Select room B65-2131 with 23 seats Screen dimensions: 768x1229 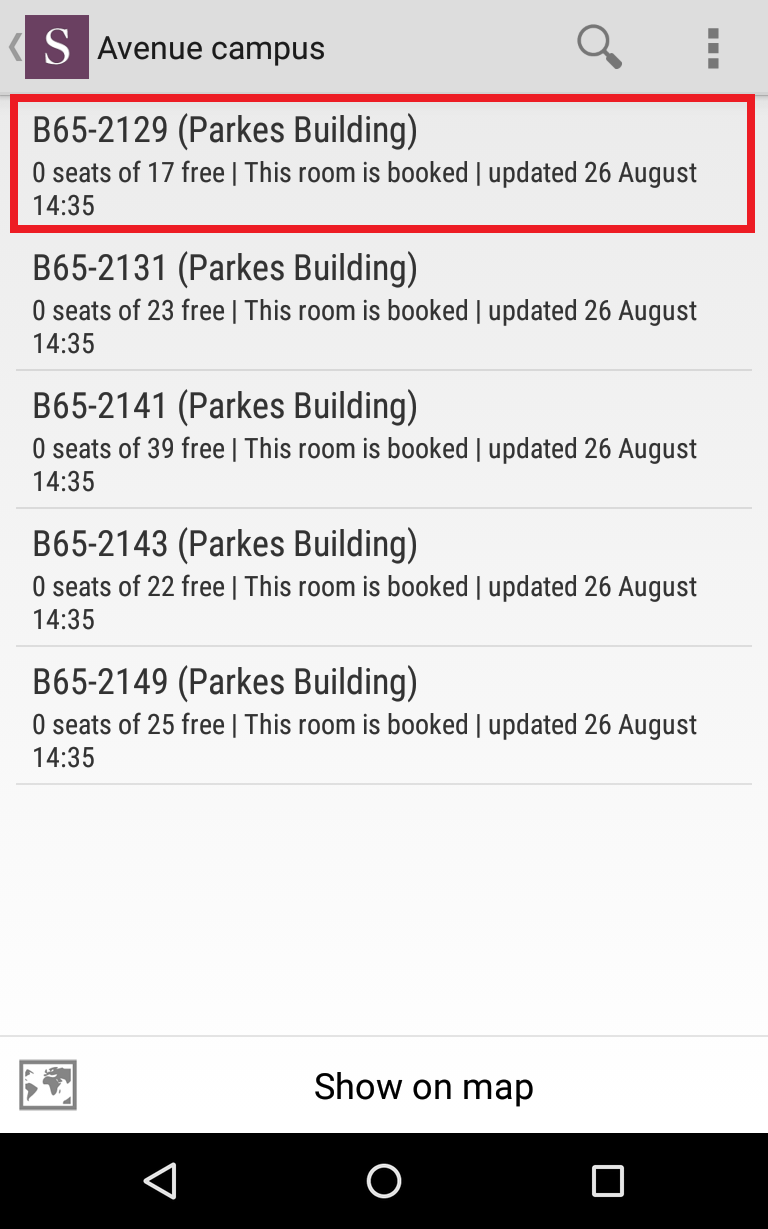(383, 303)
